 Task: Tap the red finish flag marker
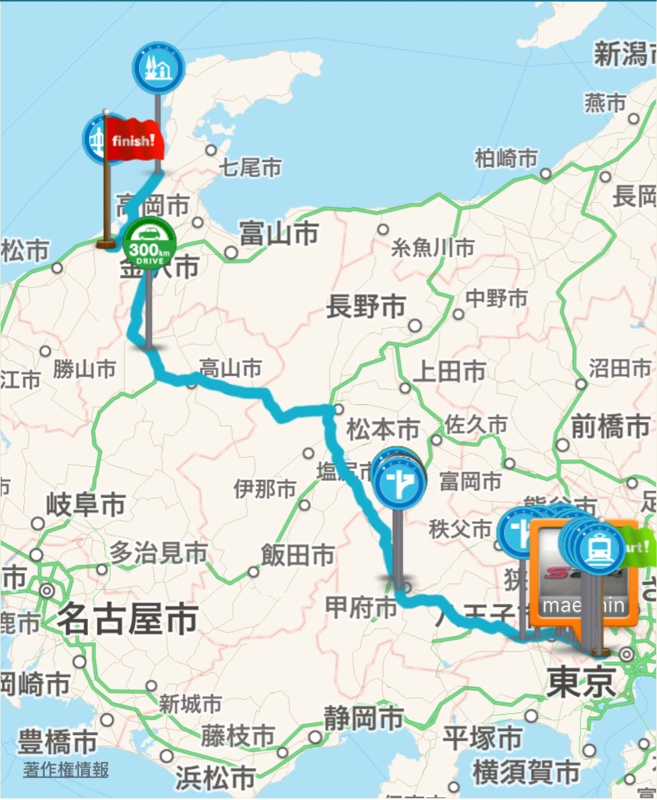(130, 139)
